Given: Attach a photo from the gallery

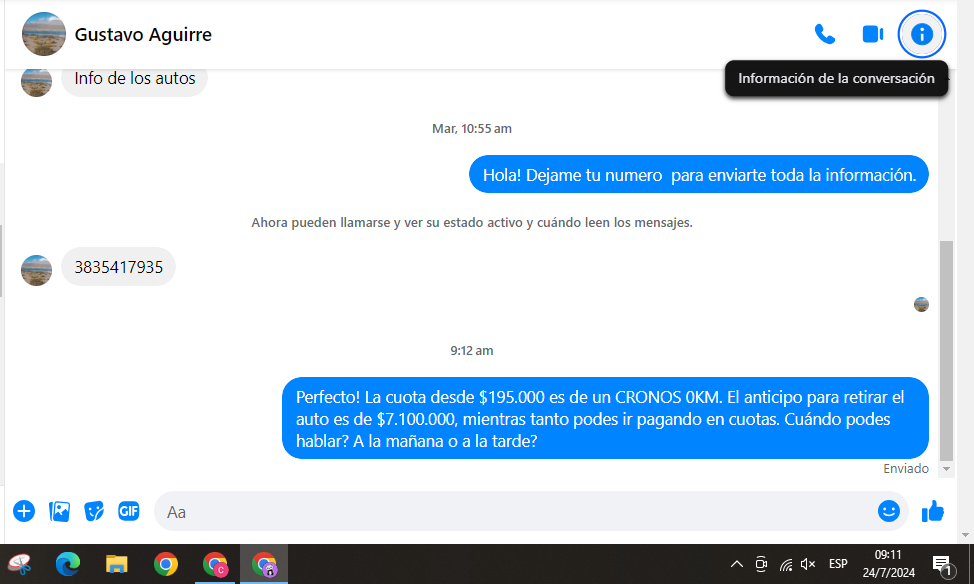Looking at the screenshot, I should click(59, 511).
